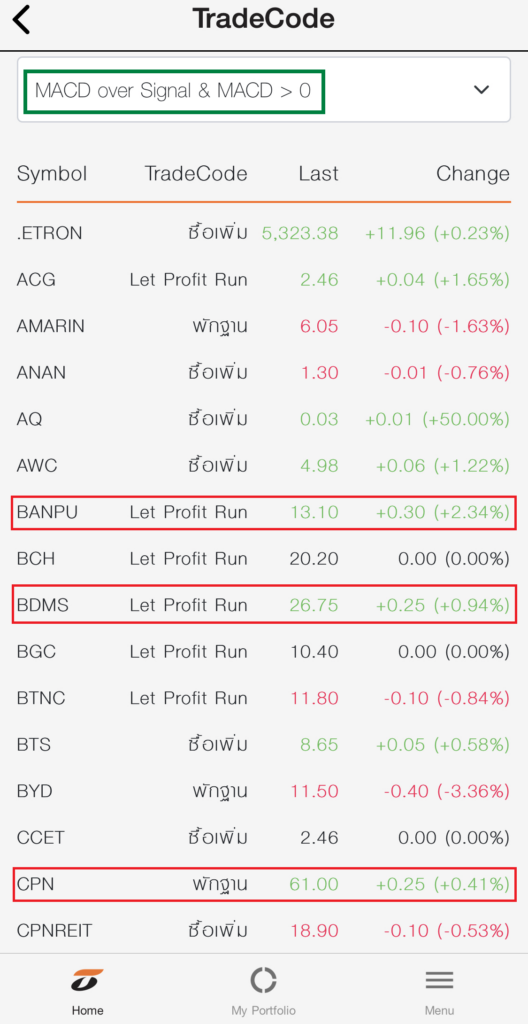Switch to the Home tab
This screenshot has height=1024, width=528.
tap(88, 991)
